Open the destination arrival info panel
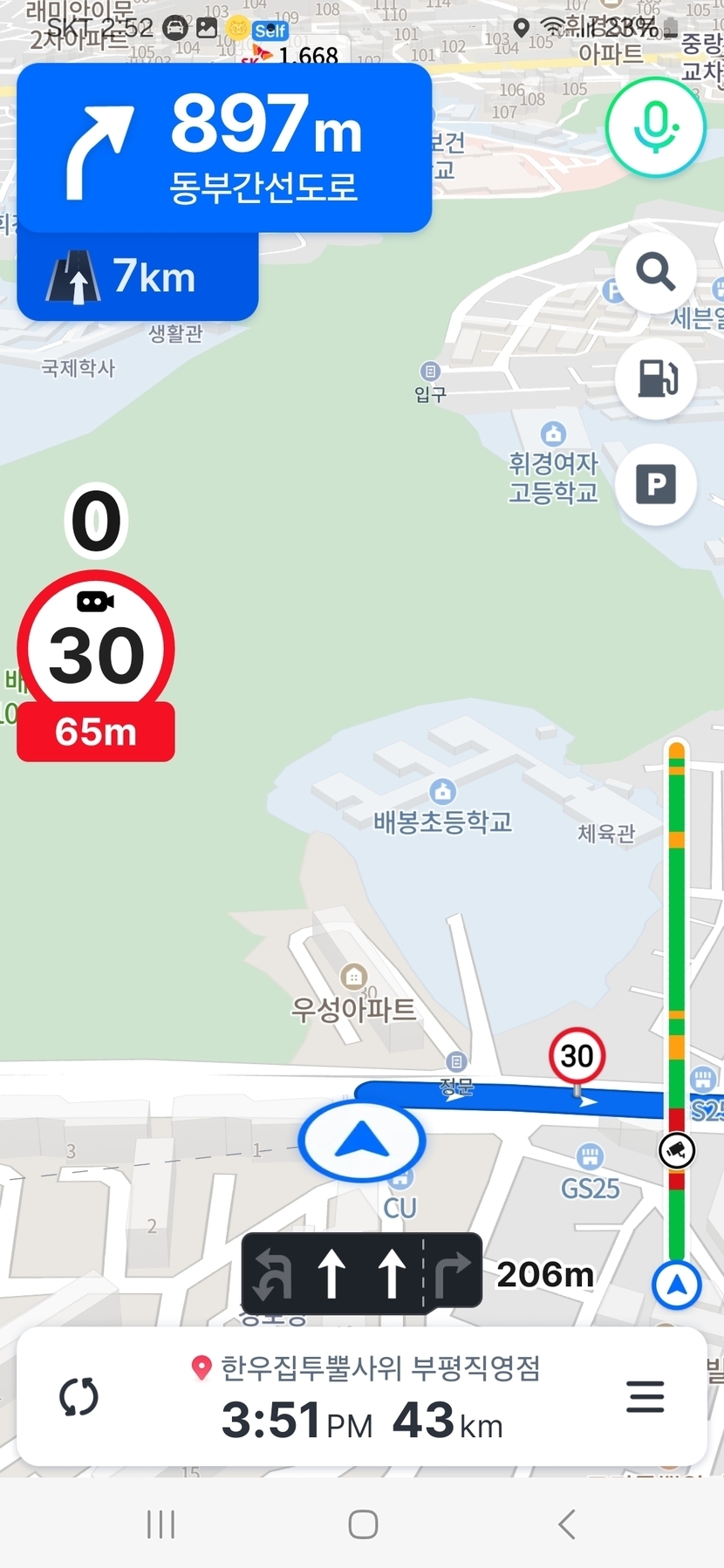724x1568 pixels. click(x=362, y=1396)
